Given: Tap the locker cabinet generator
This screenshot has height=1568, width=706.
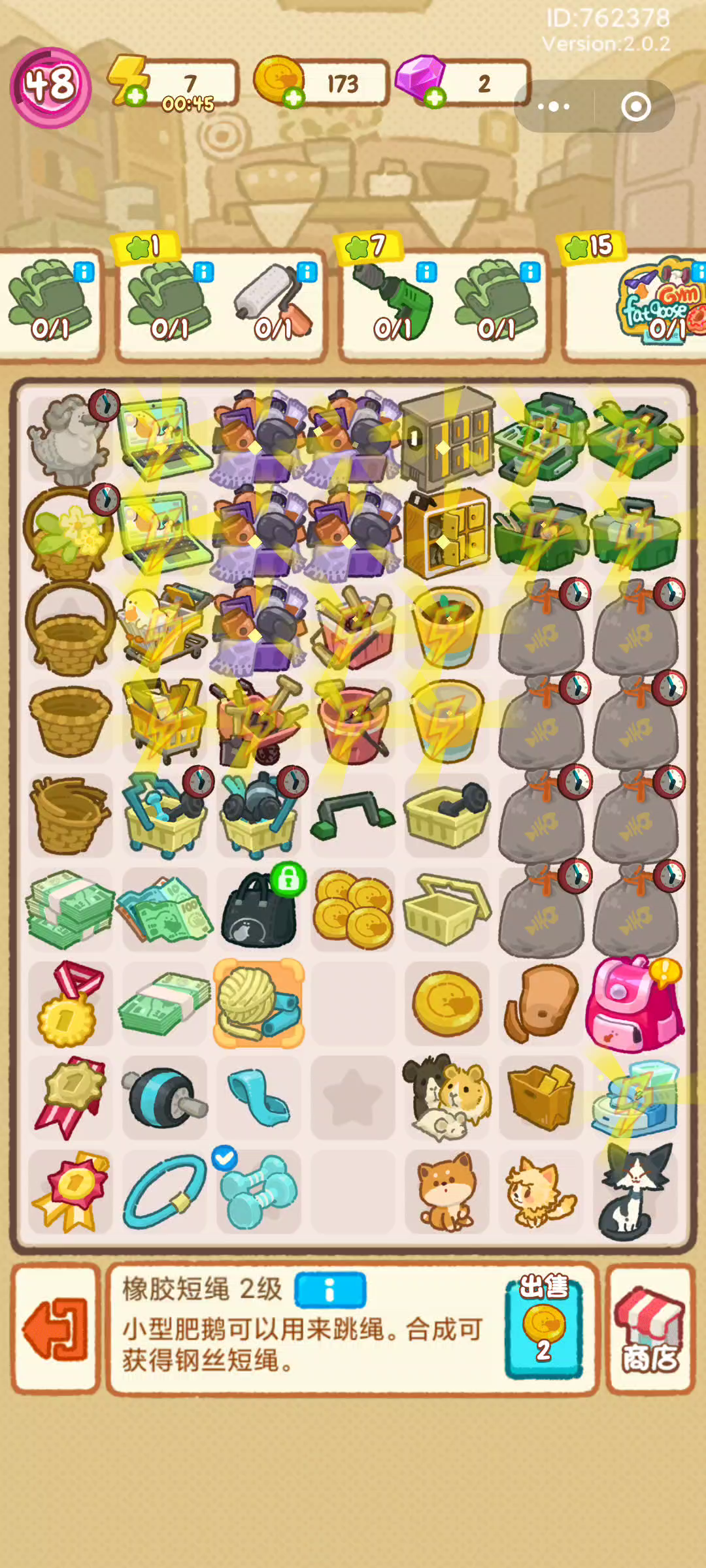Looking at the screenshot, I should [446, 438].
